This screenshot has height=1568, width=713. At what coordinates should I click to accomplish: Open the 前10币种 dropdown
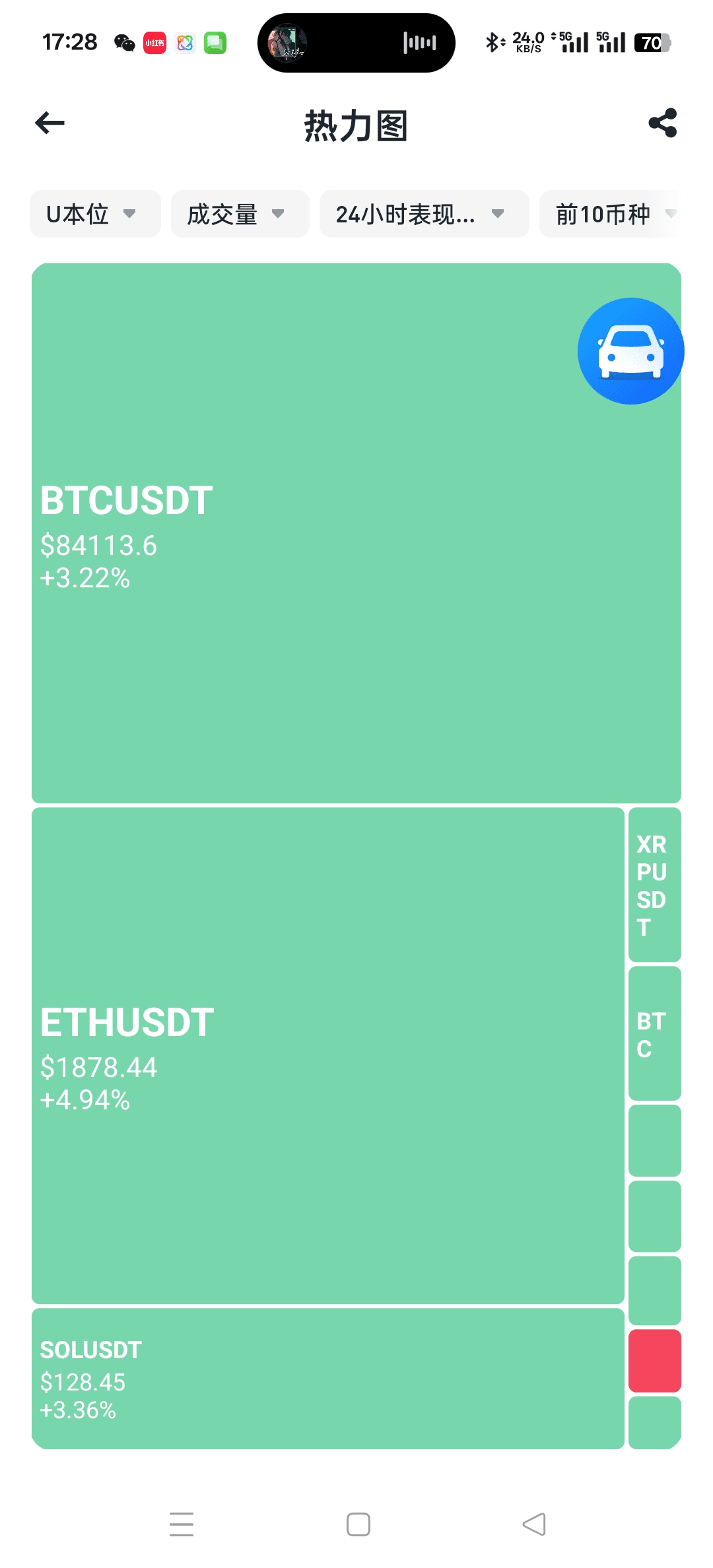(x=610, y=214)
